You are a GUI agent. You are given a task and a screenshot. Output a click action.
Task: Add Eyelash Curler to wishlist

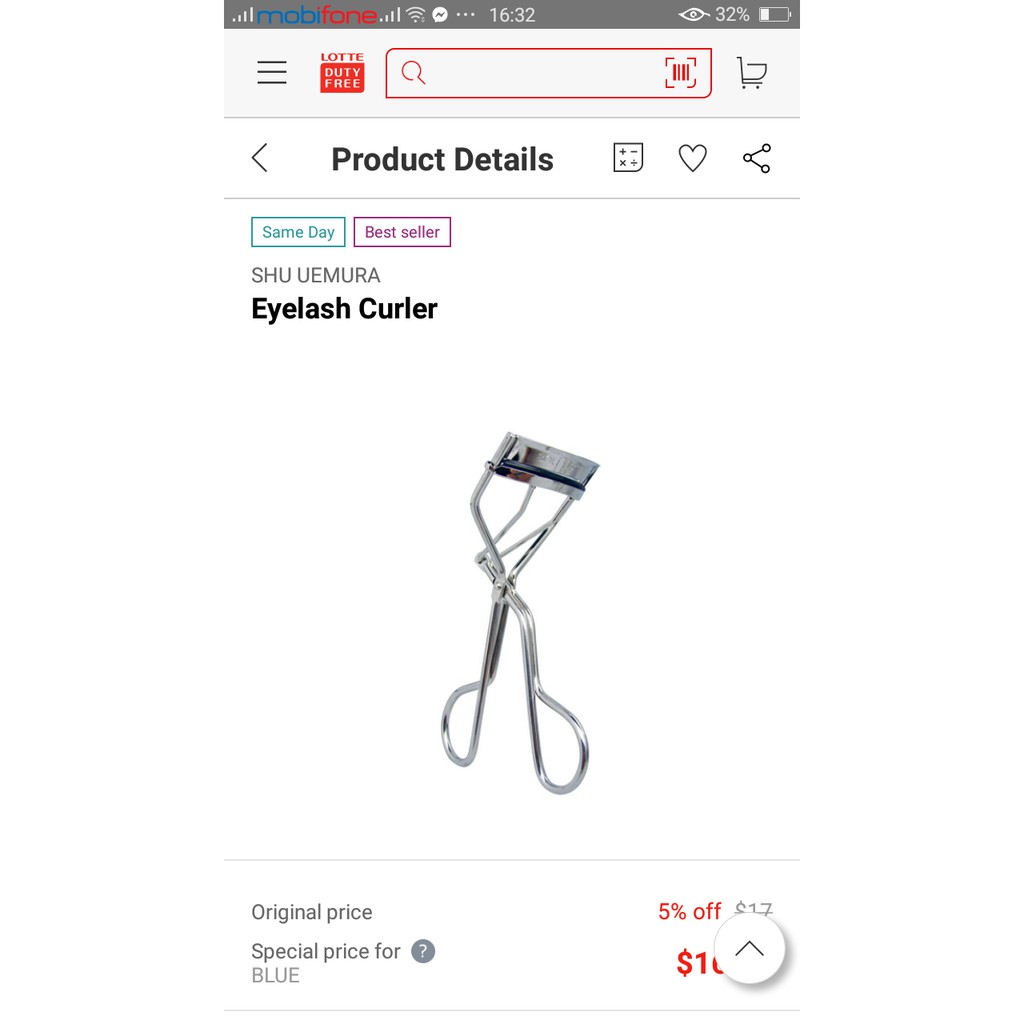pos(692,158)
